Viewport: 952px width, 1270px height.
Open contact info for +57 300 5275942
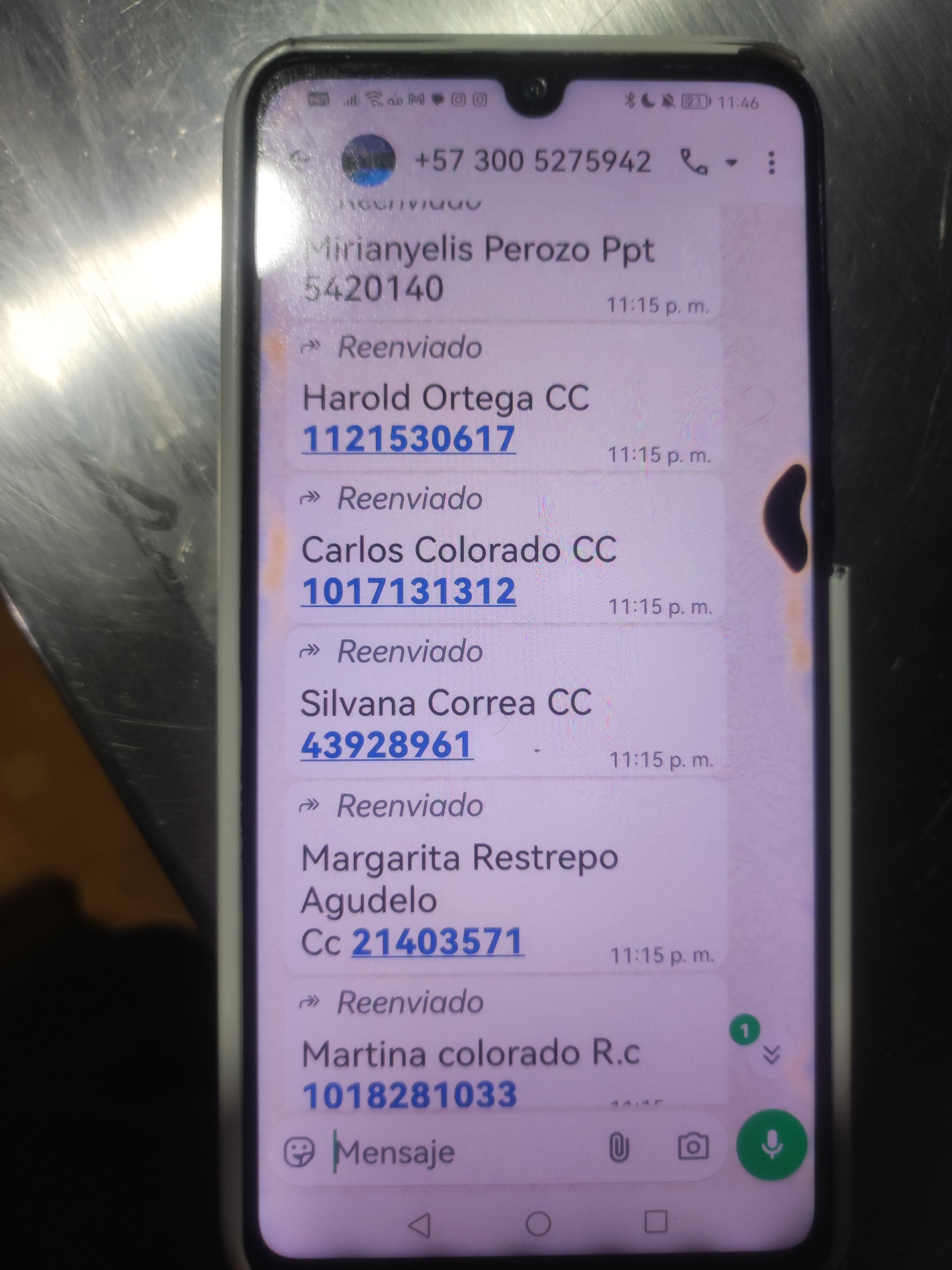(532, 161)
